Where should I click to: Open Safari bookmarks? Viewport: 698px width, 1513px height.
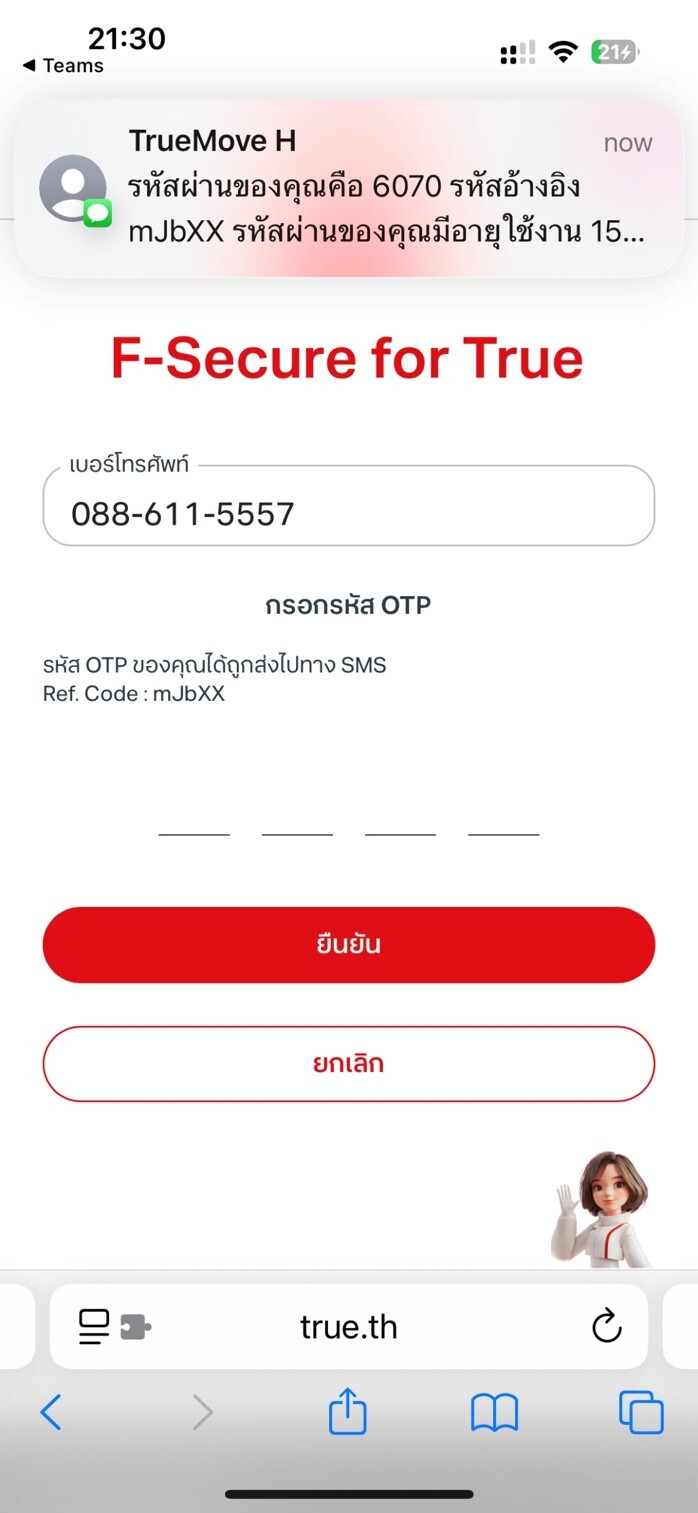[x=494, y=1413]
